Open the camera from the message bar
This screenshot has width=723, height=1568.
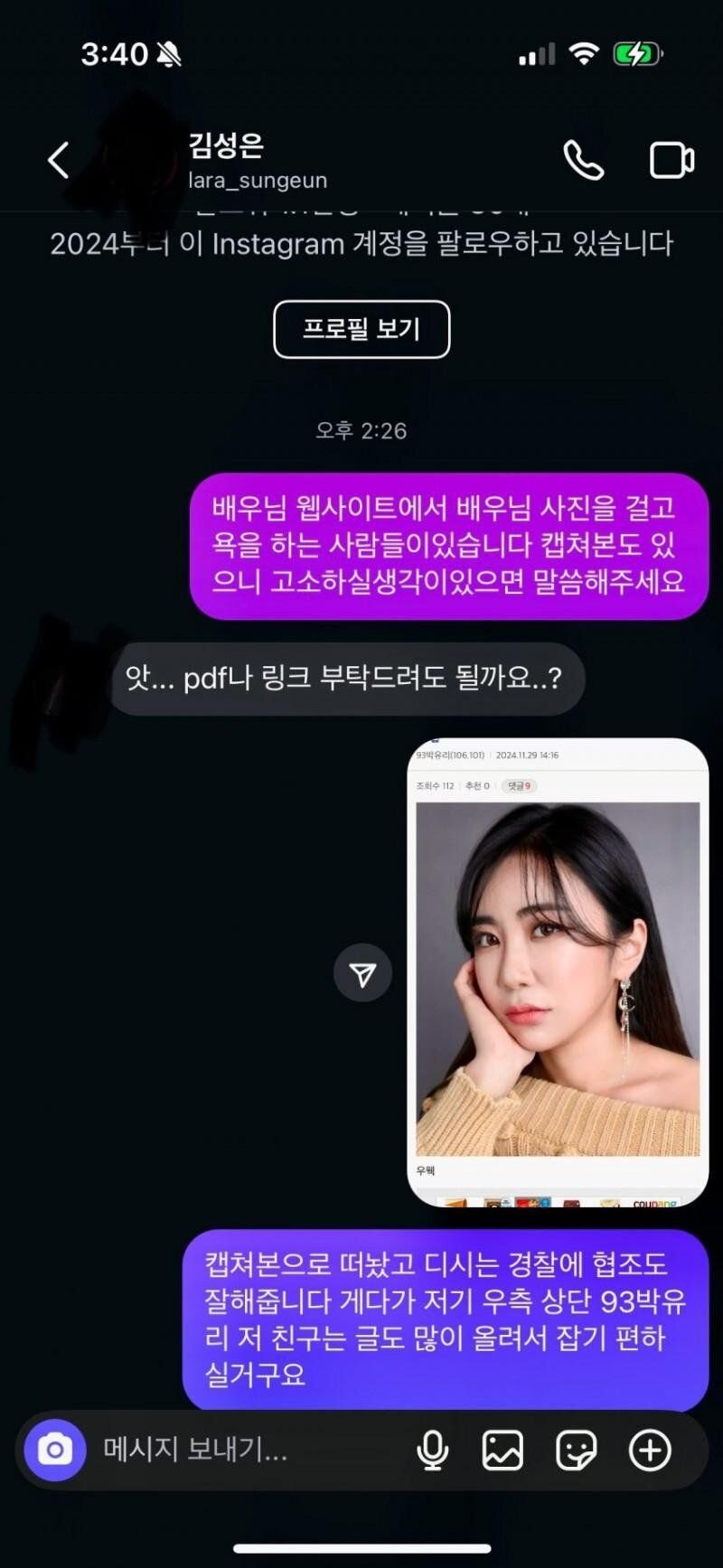(55, 1451)
